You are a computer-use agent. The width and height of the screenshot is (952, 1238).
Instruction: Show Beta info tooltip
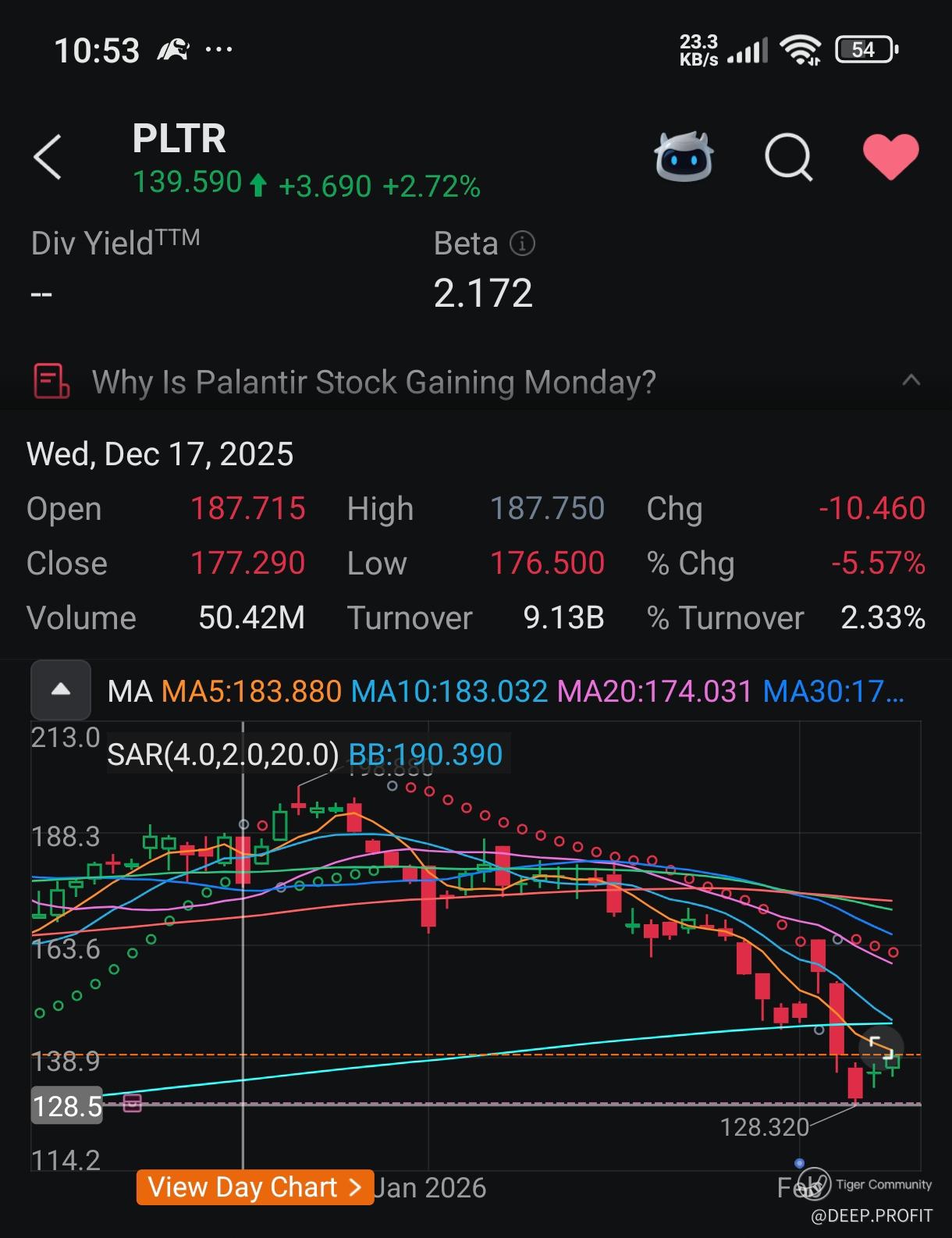click(522, 244)
